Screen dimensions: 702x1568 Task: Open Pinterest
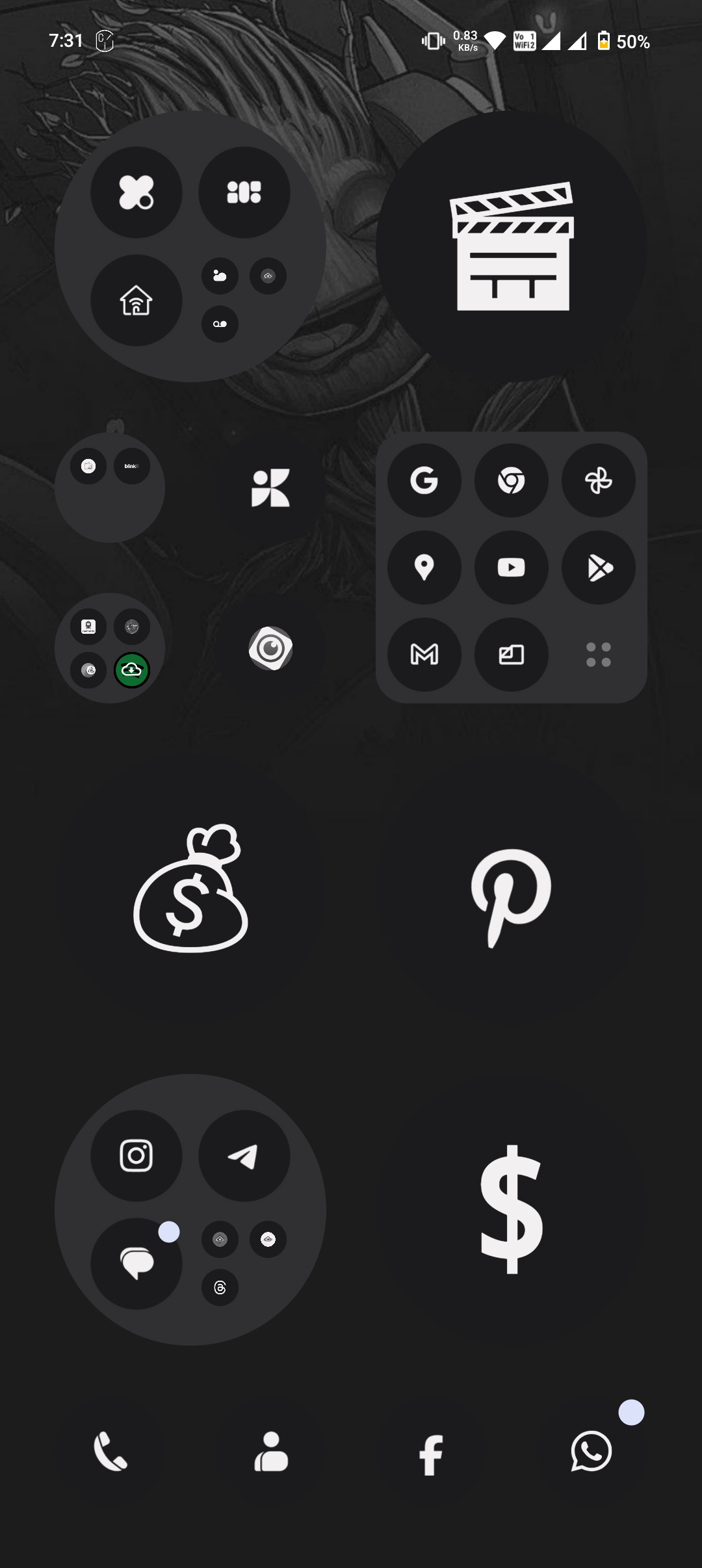click(512, 896)
